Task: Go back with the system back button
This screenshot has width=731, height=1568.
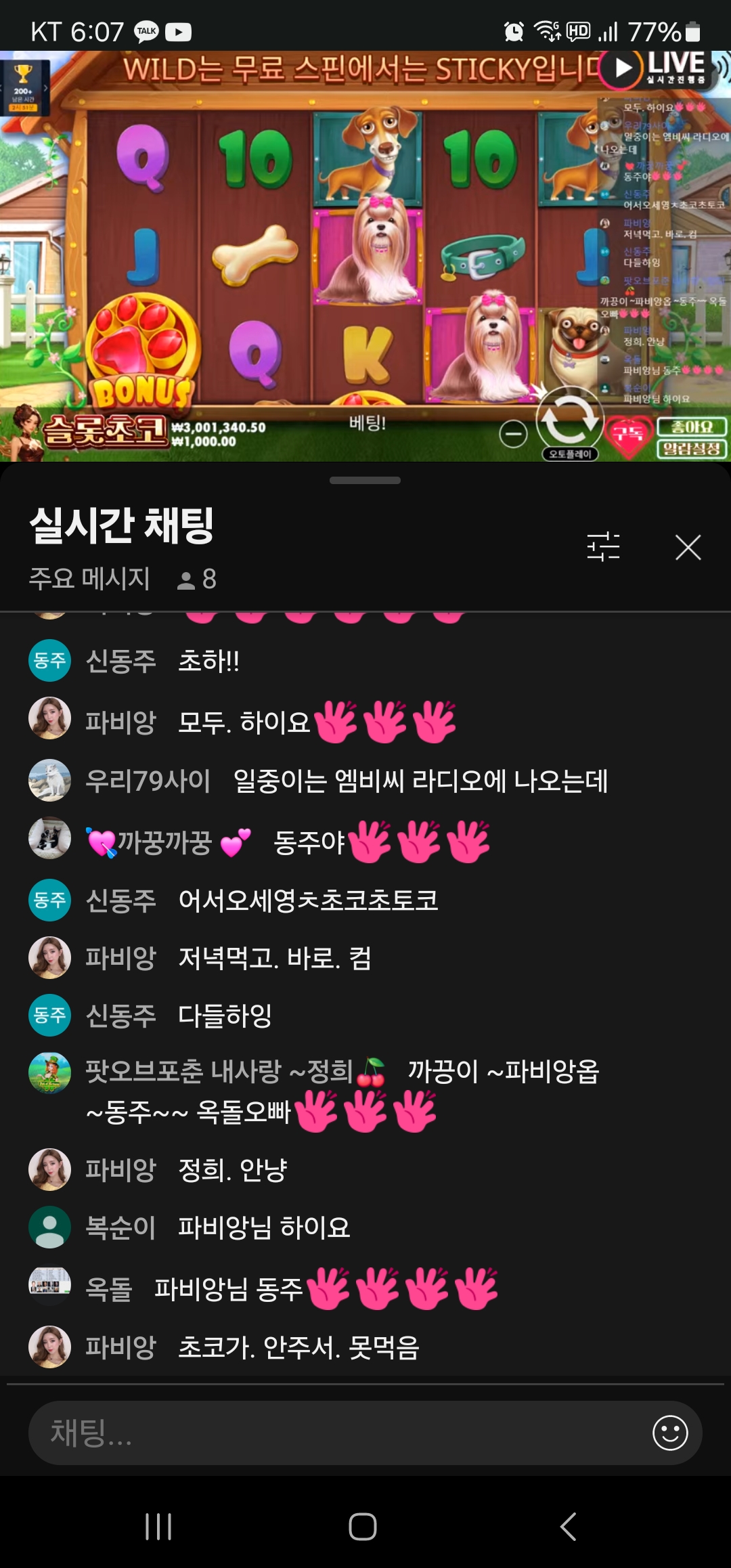Action: pyautogui.click(x=569, y=1527)
